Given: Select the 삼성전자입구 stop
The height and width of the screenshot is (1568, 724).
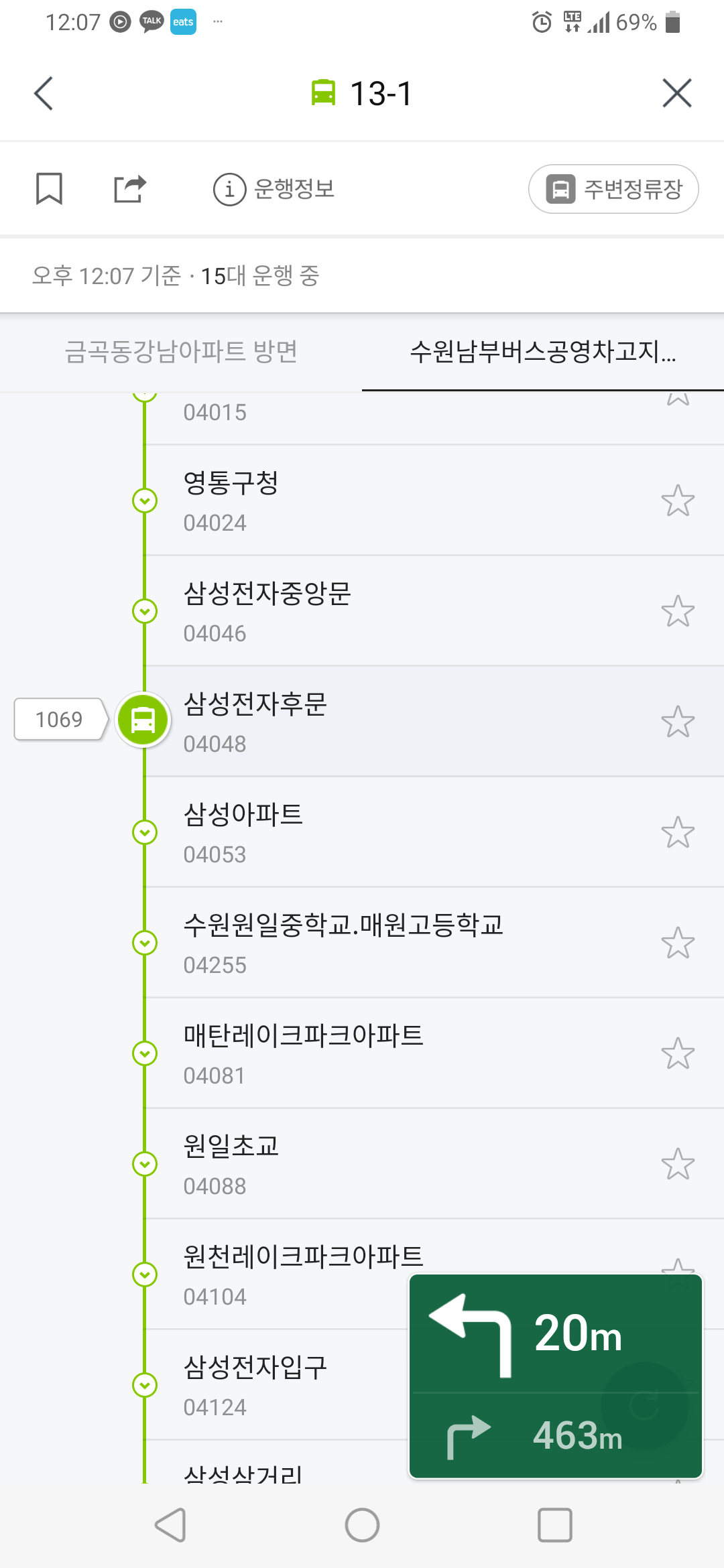Looking at the screenshot, I should point(276,1385).
